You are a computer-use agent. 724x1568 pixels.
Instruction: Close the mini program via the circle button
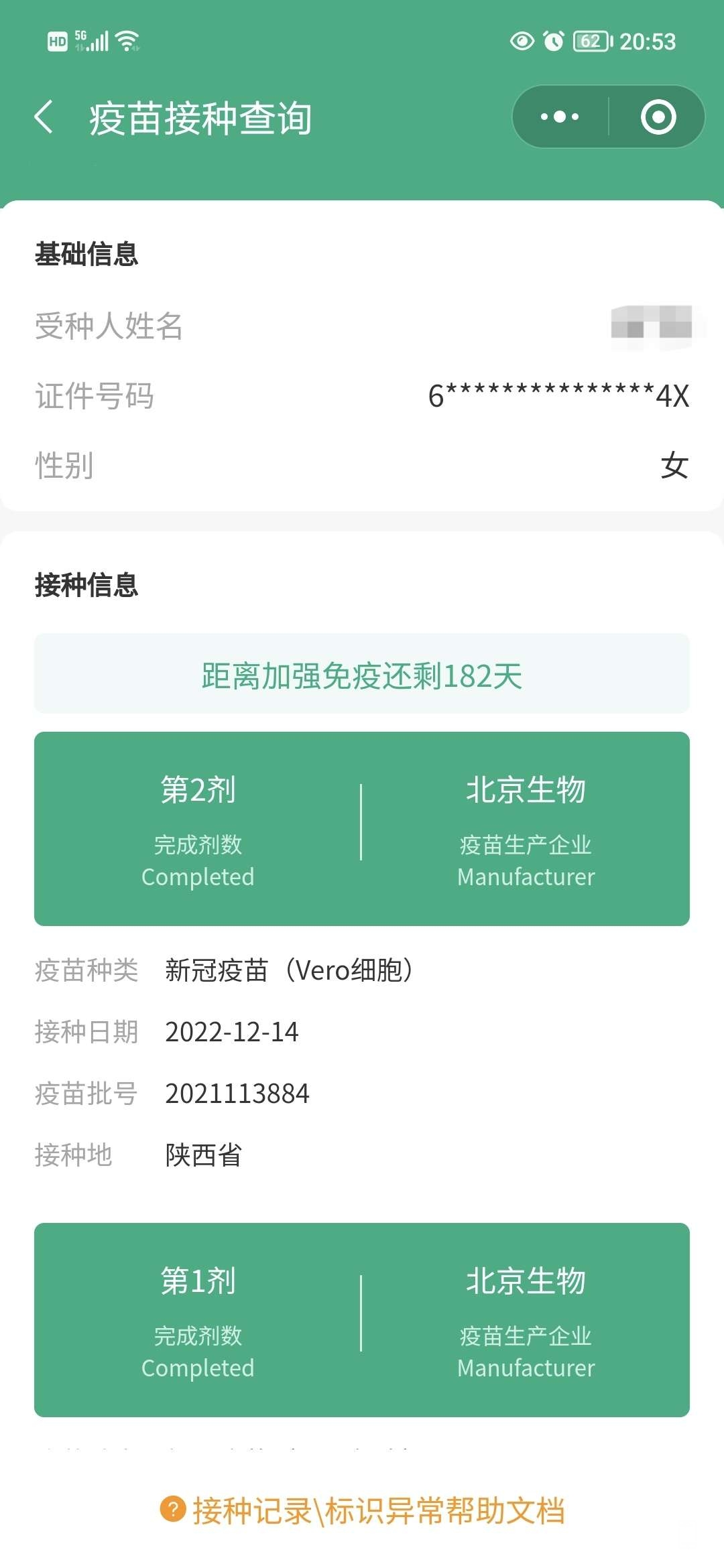click(658, 117)
